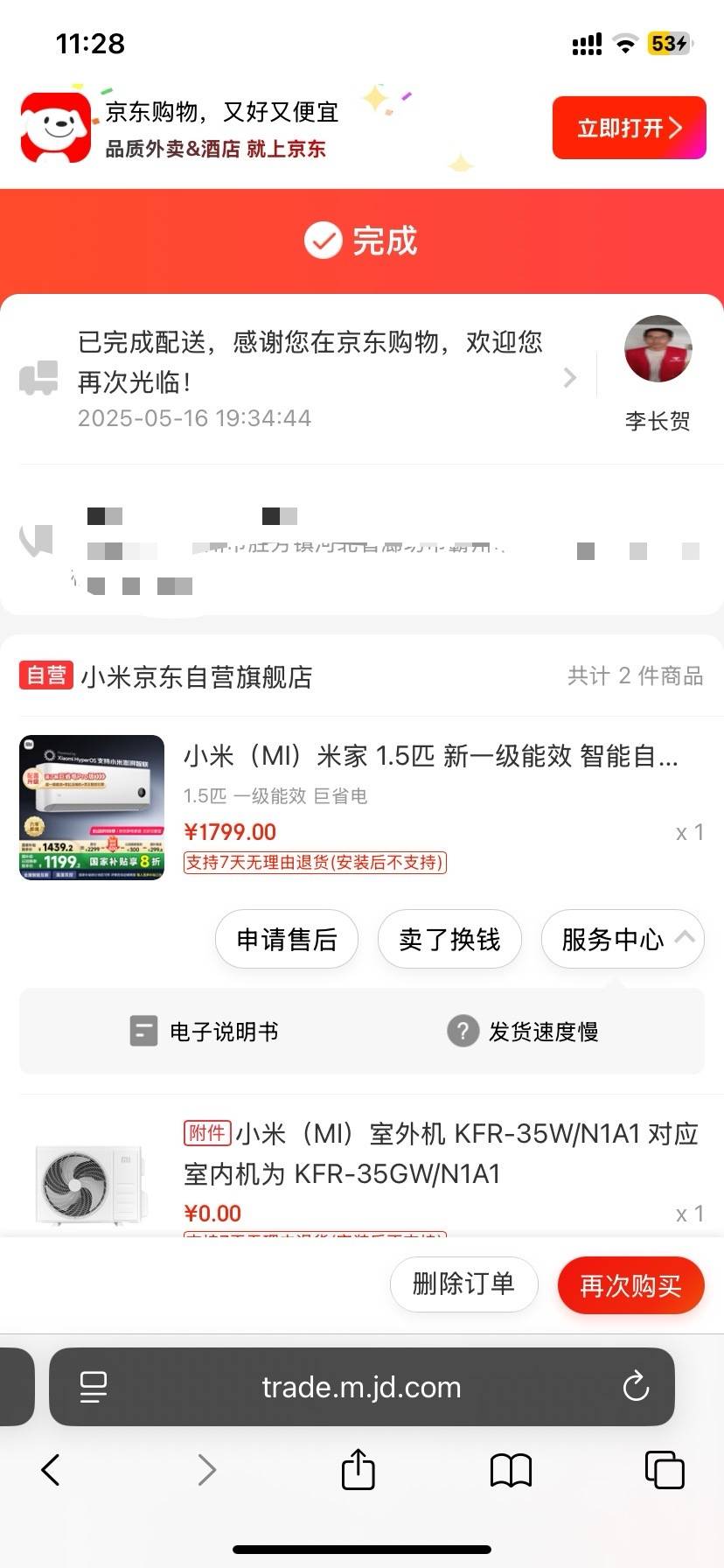Screen dimensions: 724x1568
Task: Collapse the 服务中心 menu
Action: click(x=623, y=939)
